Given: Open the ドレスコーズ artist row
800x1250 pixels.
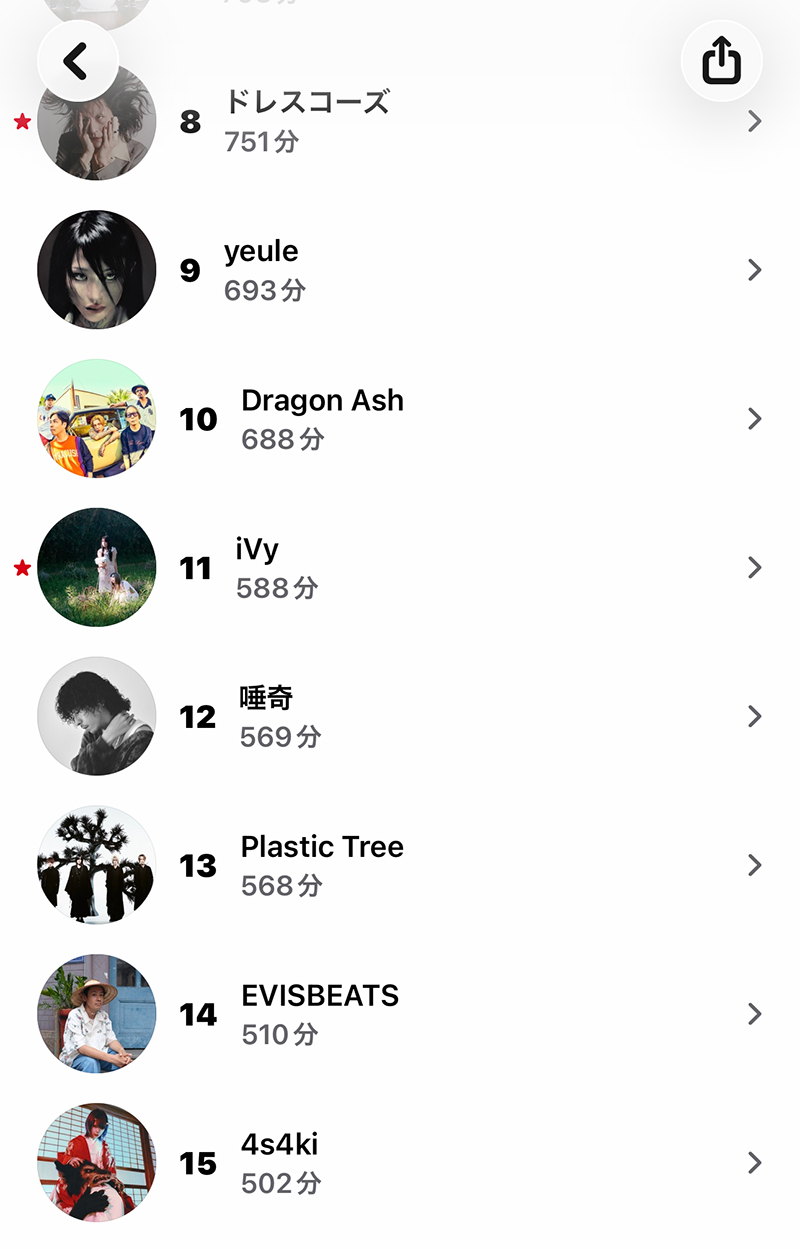Looking at the screenshot, I should 400,122.
